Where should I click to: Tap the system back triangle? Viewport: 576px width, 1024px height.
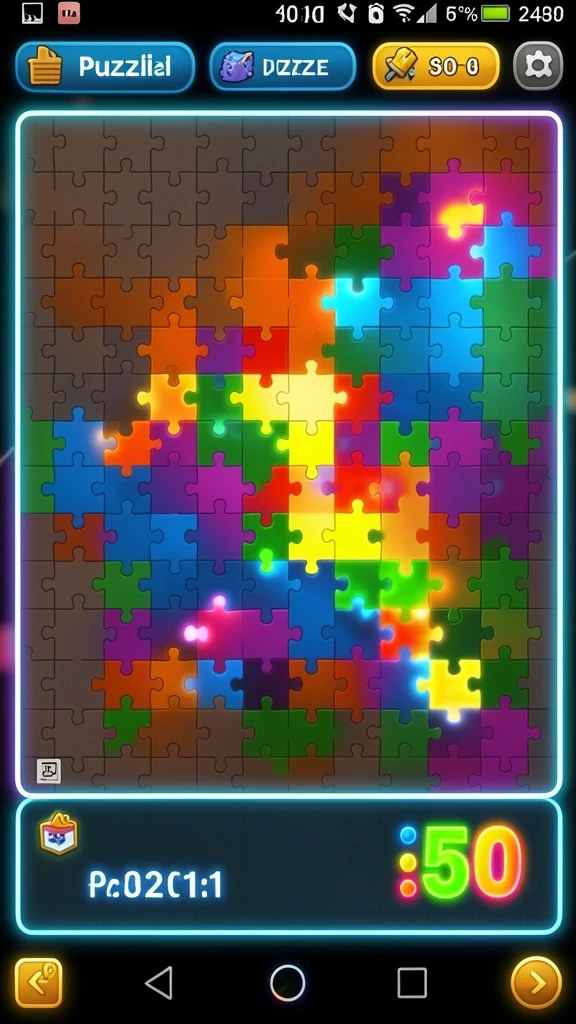click(x=159, y=983)
